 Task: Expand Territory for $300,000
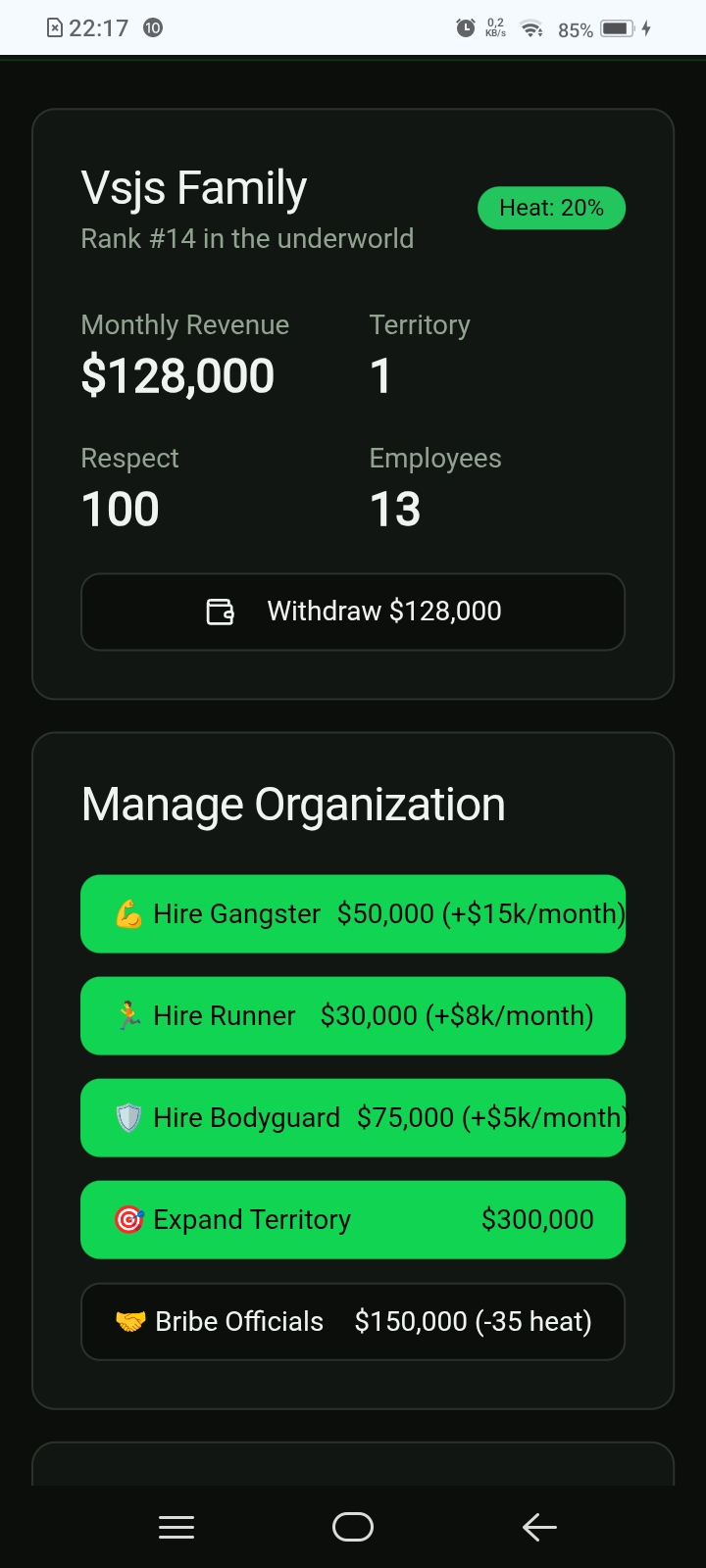[x=353, y=1220]
